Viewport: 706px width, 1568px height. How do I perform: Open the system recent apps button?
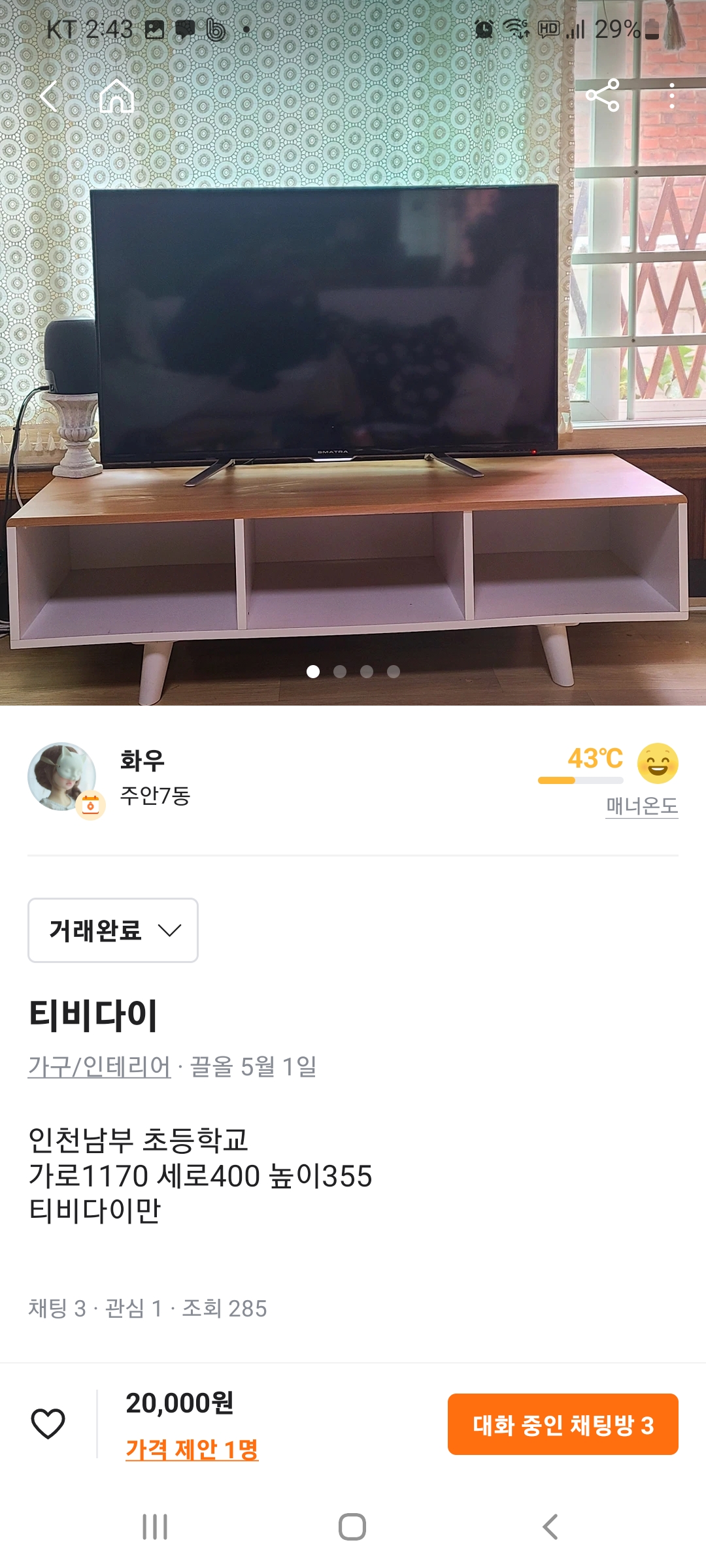[x=155, y=1527]
